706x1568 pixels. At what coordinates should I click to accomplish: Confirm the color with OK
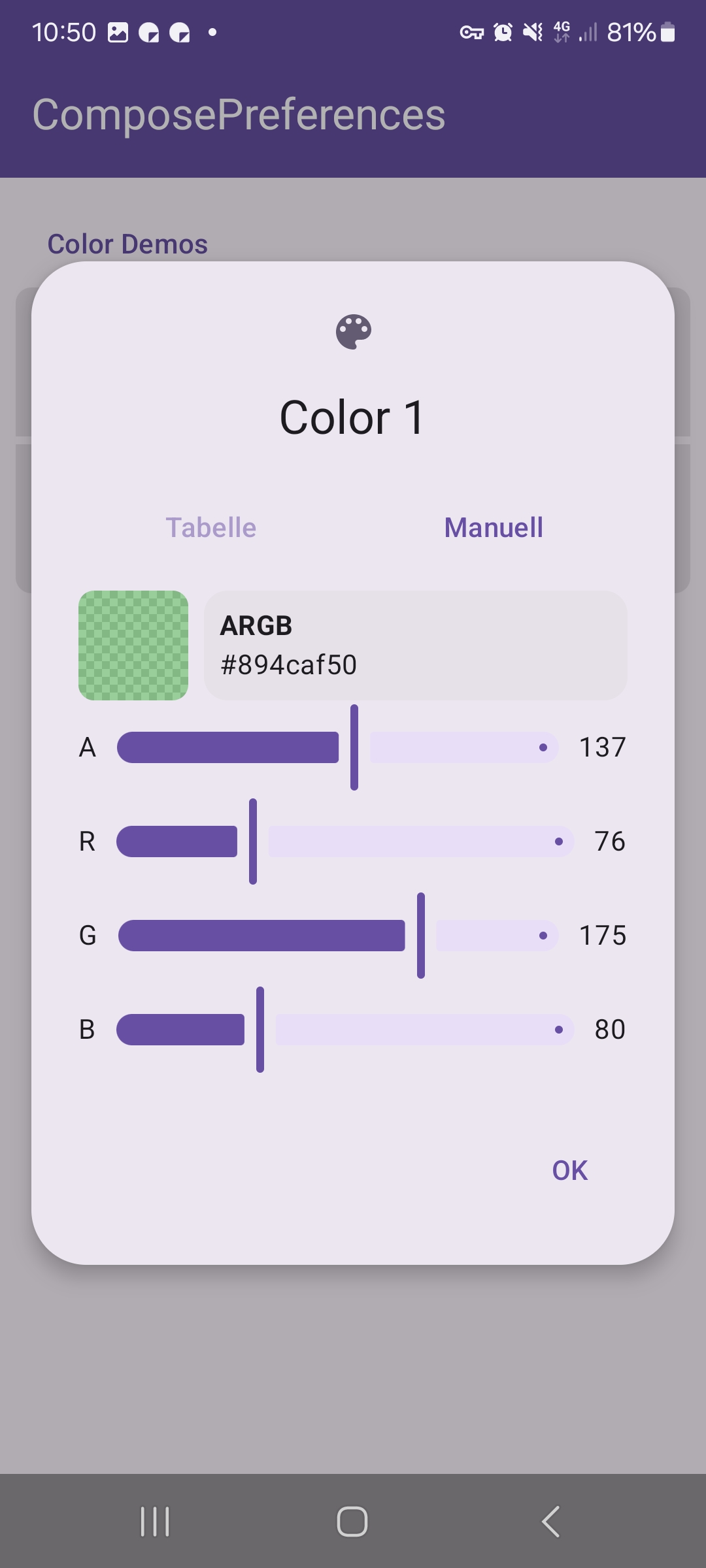tap(570, 1171)
